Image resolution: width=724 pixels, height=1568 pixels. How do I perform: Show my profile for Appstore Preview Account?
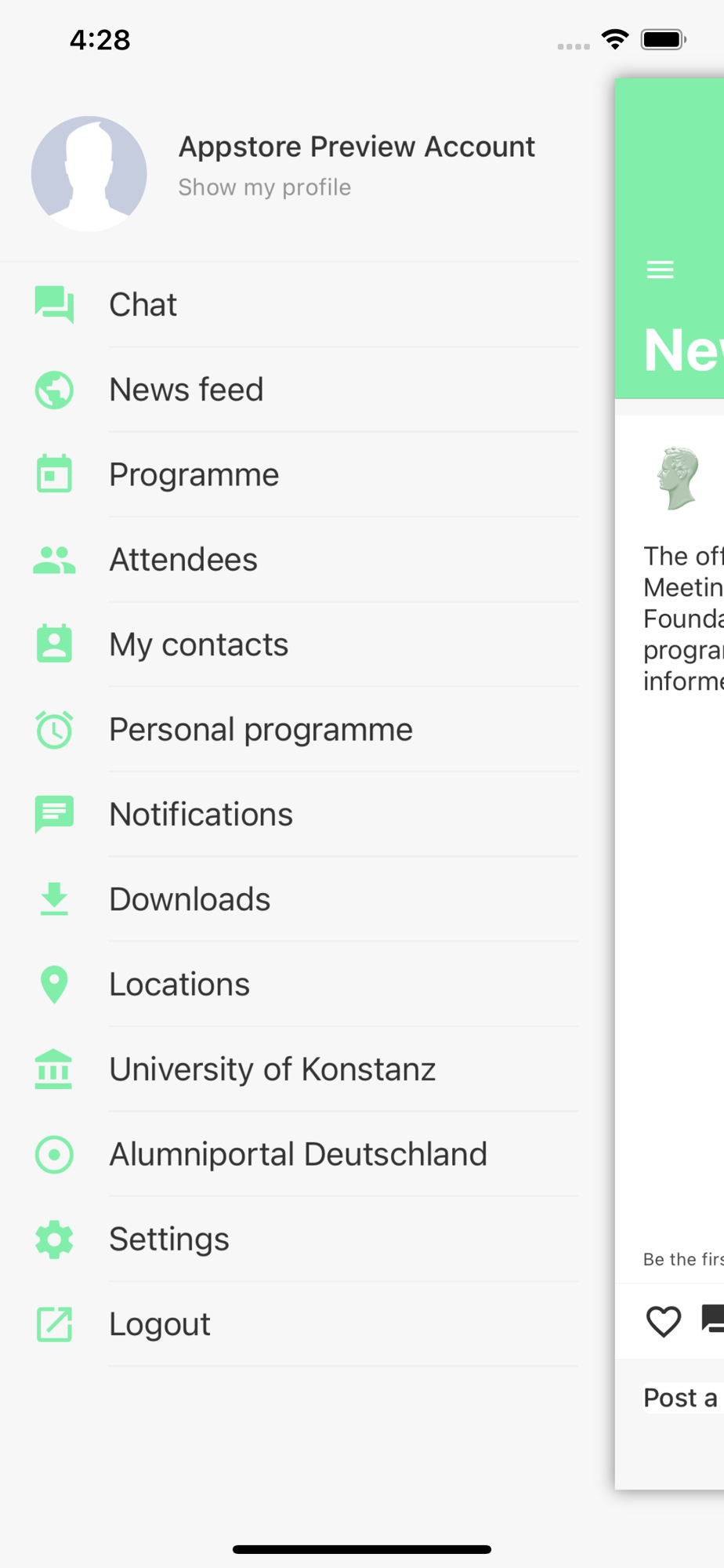click(x=264, y=187)
